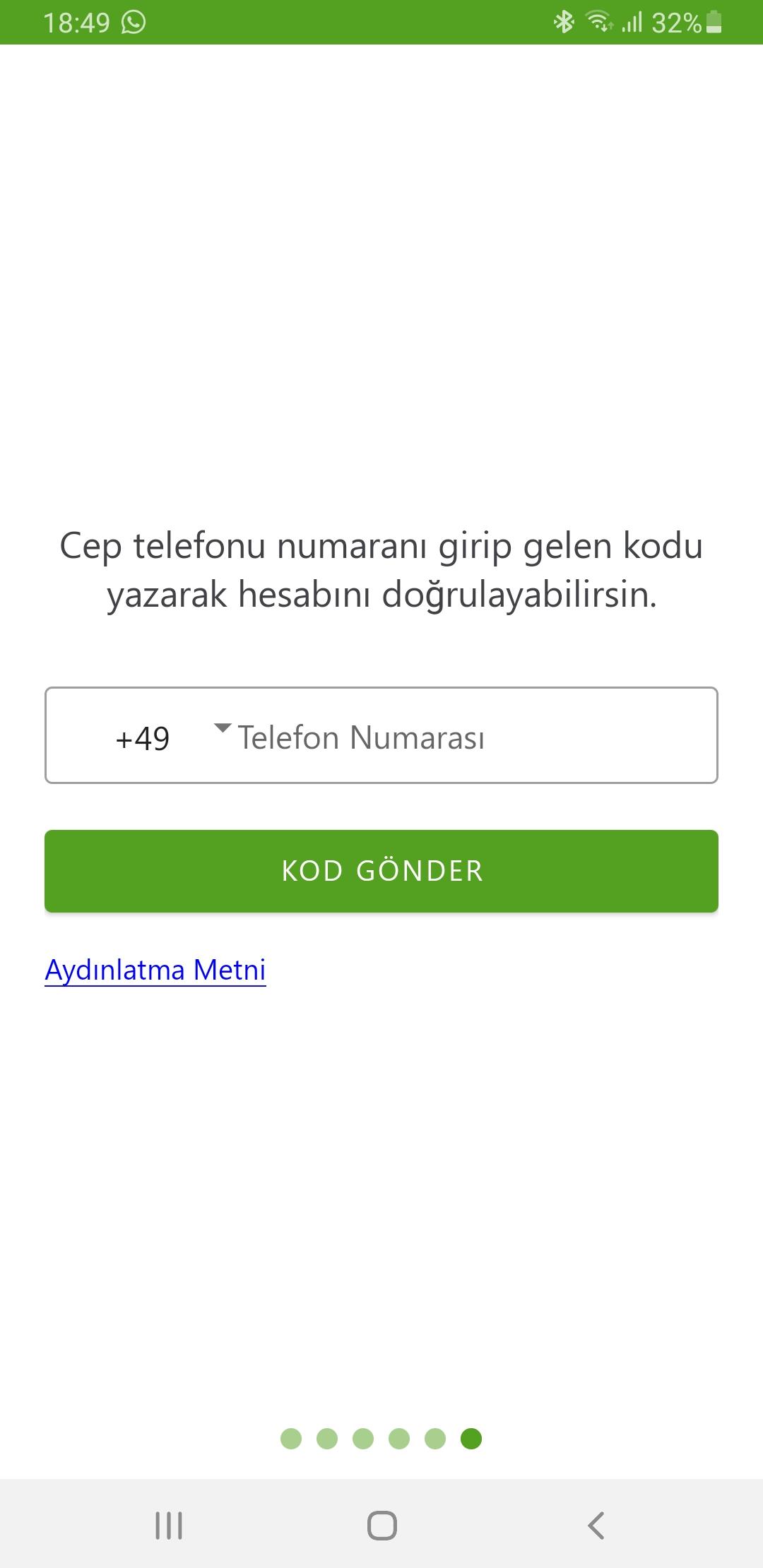
Task: Open recent apps from navigation bar
Action: 169,1525
